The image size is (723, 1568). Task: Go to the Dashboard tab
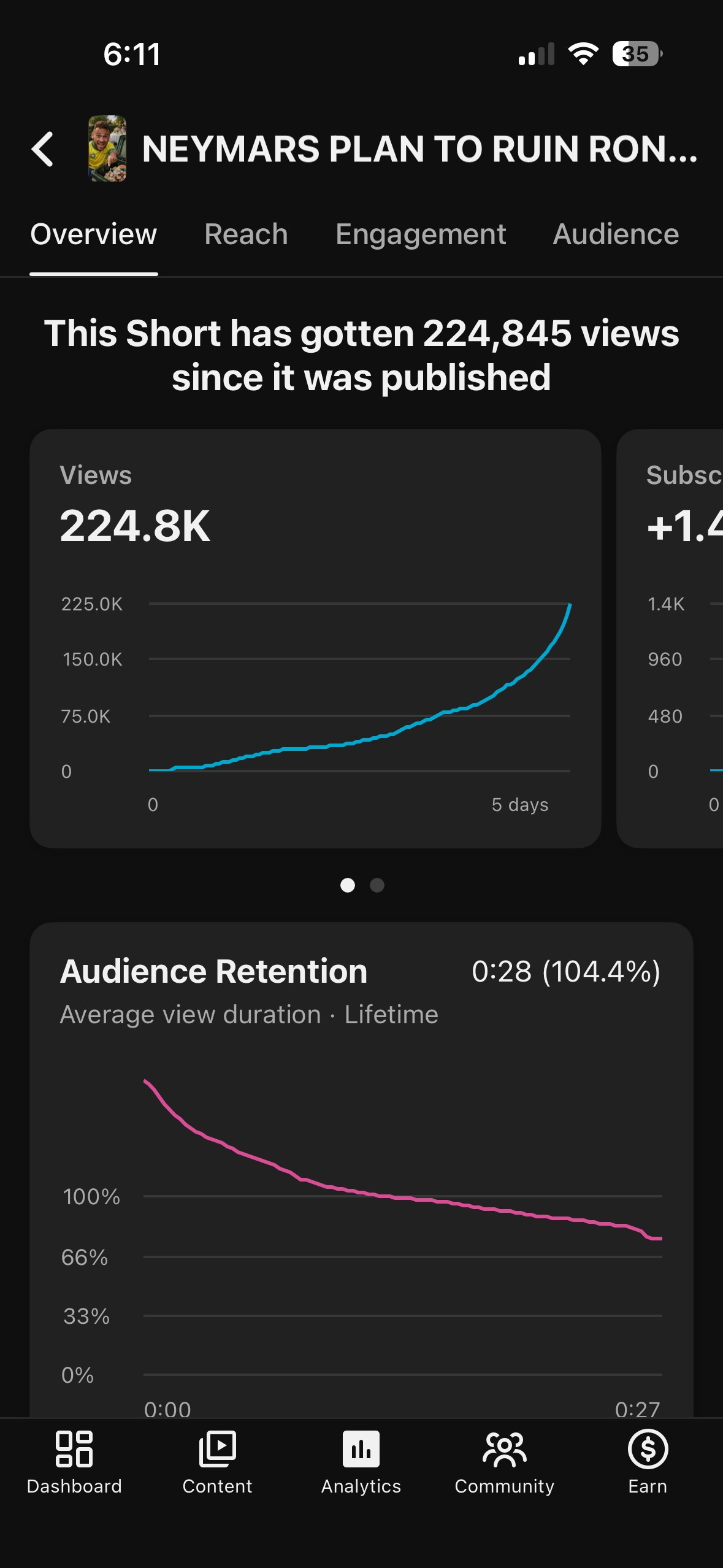(x=74, y=1462)
